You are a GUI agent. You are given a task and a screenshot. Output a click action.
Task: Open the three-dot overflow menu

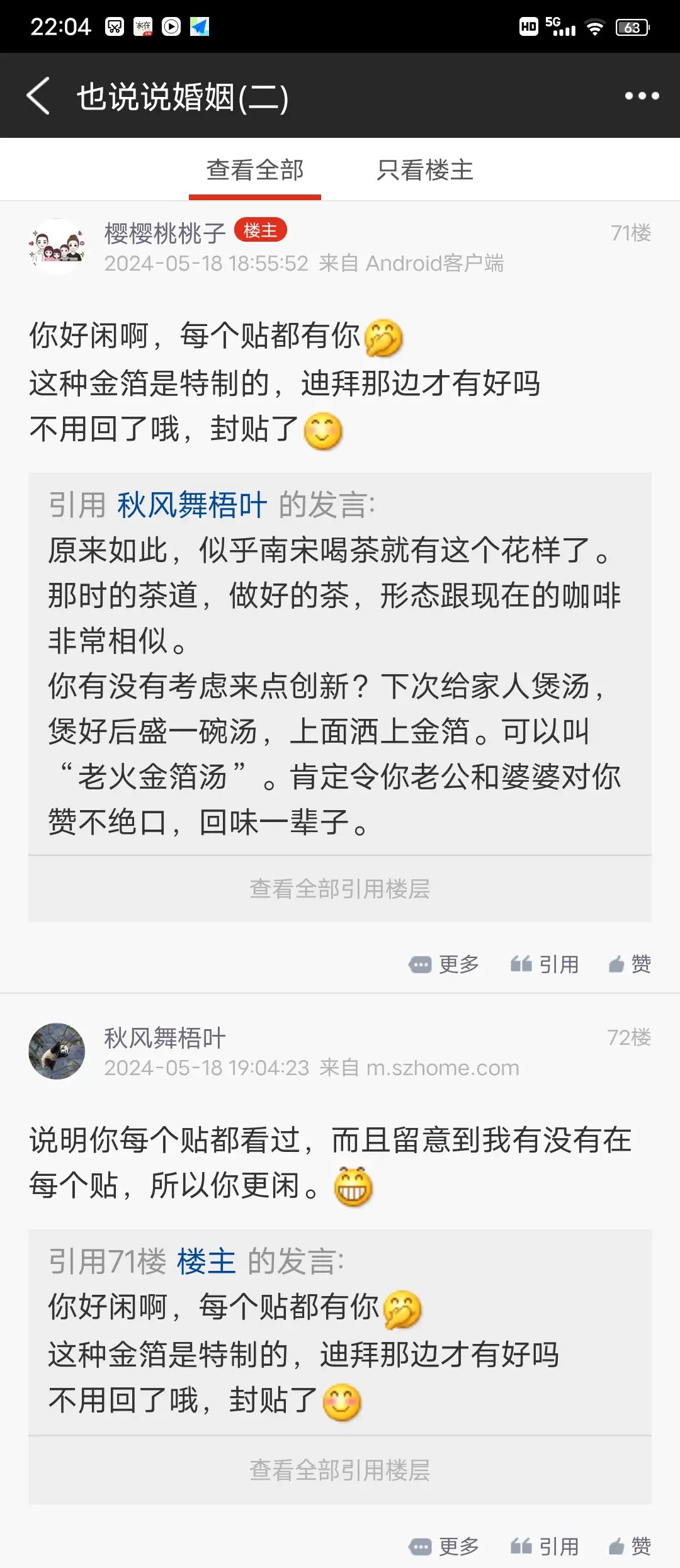coord(642,96)
